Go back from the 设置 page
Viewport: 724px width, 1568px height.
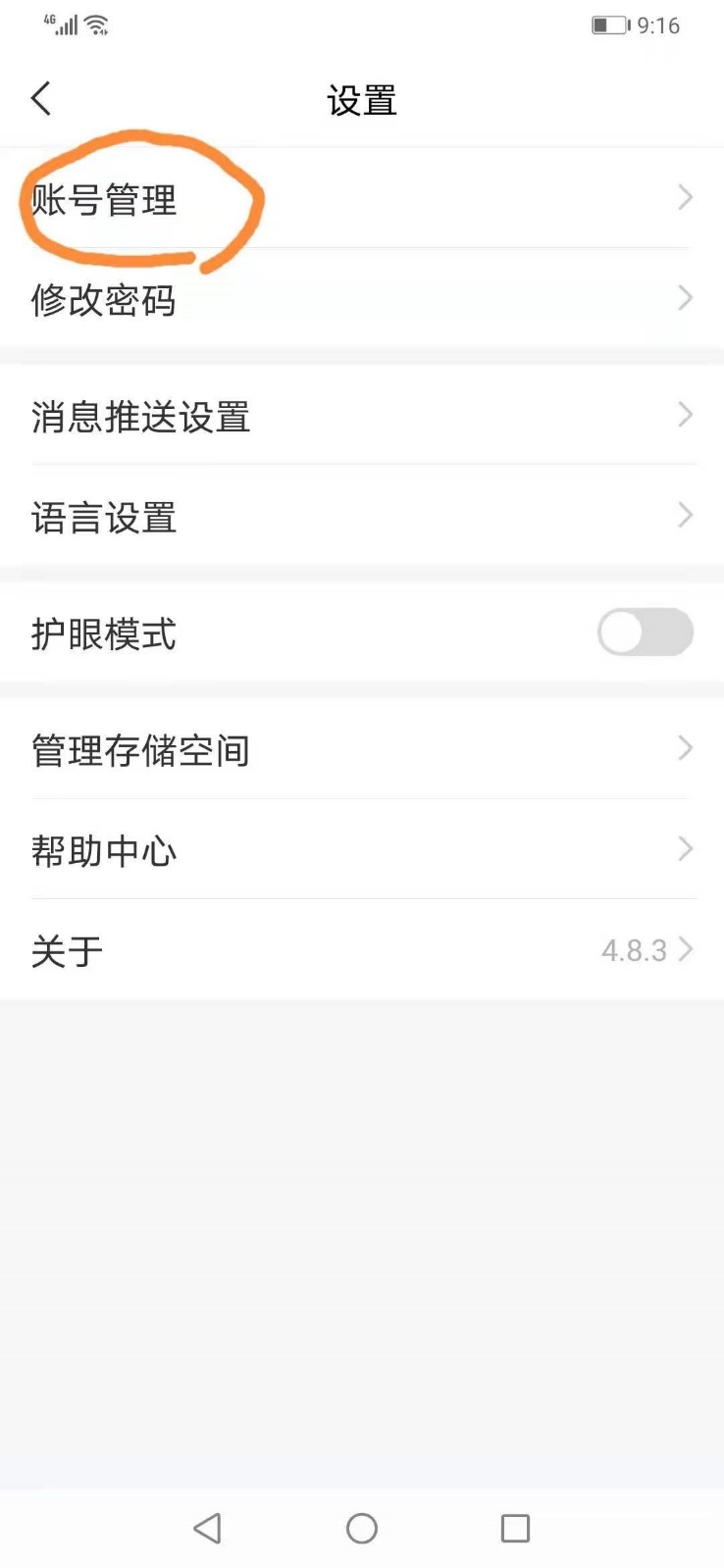pos(41,99)
